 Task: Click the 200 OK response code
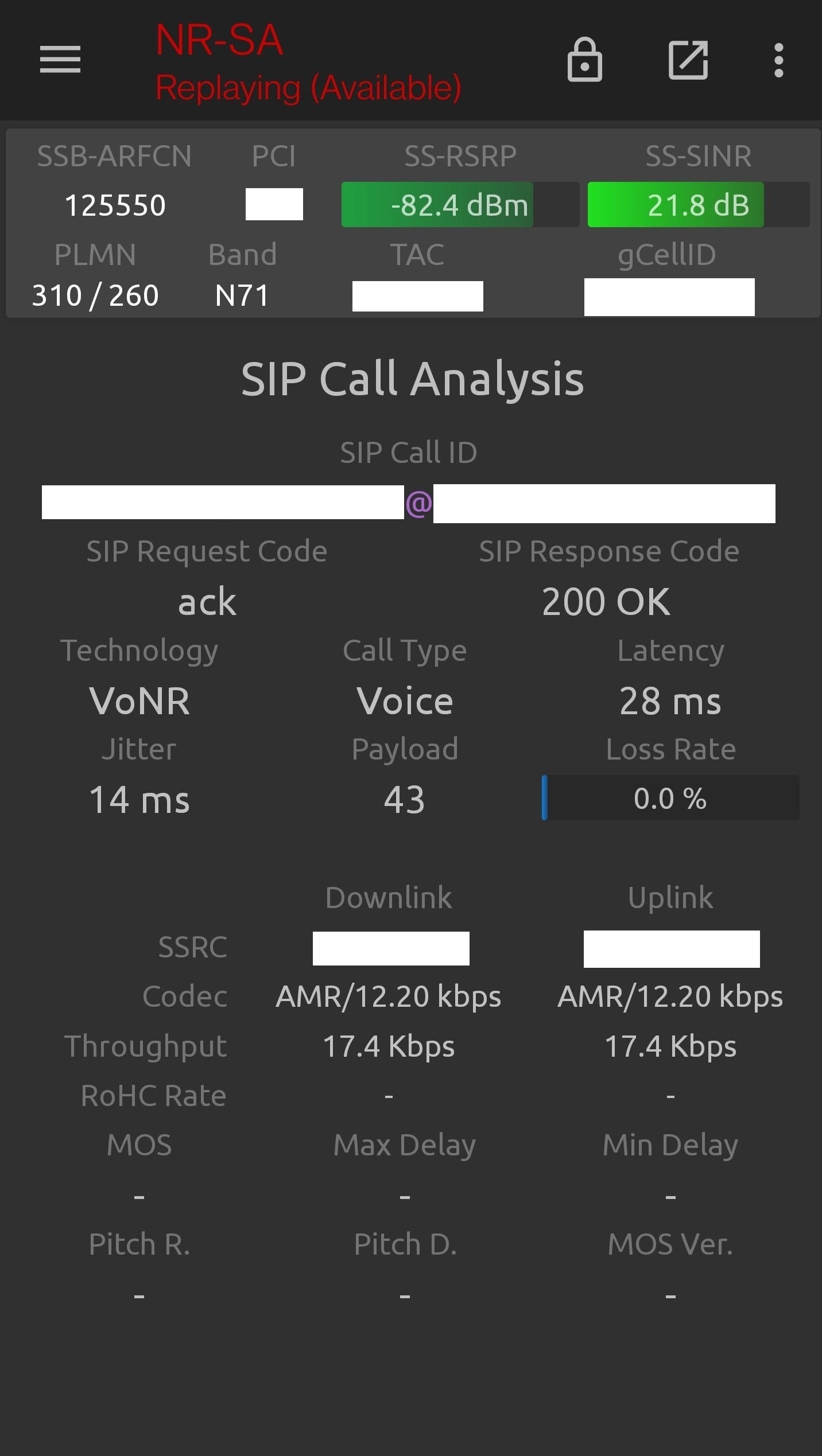pos(607,601)
